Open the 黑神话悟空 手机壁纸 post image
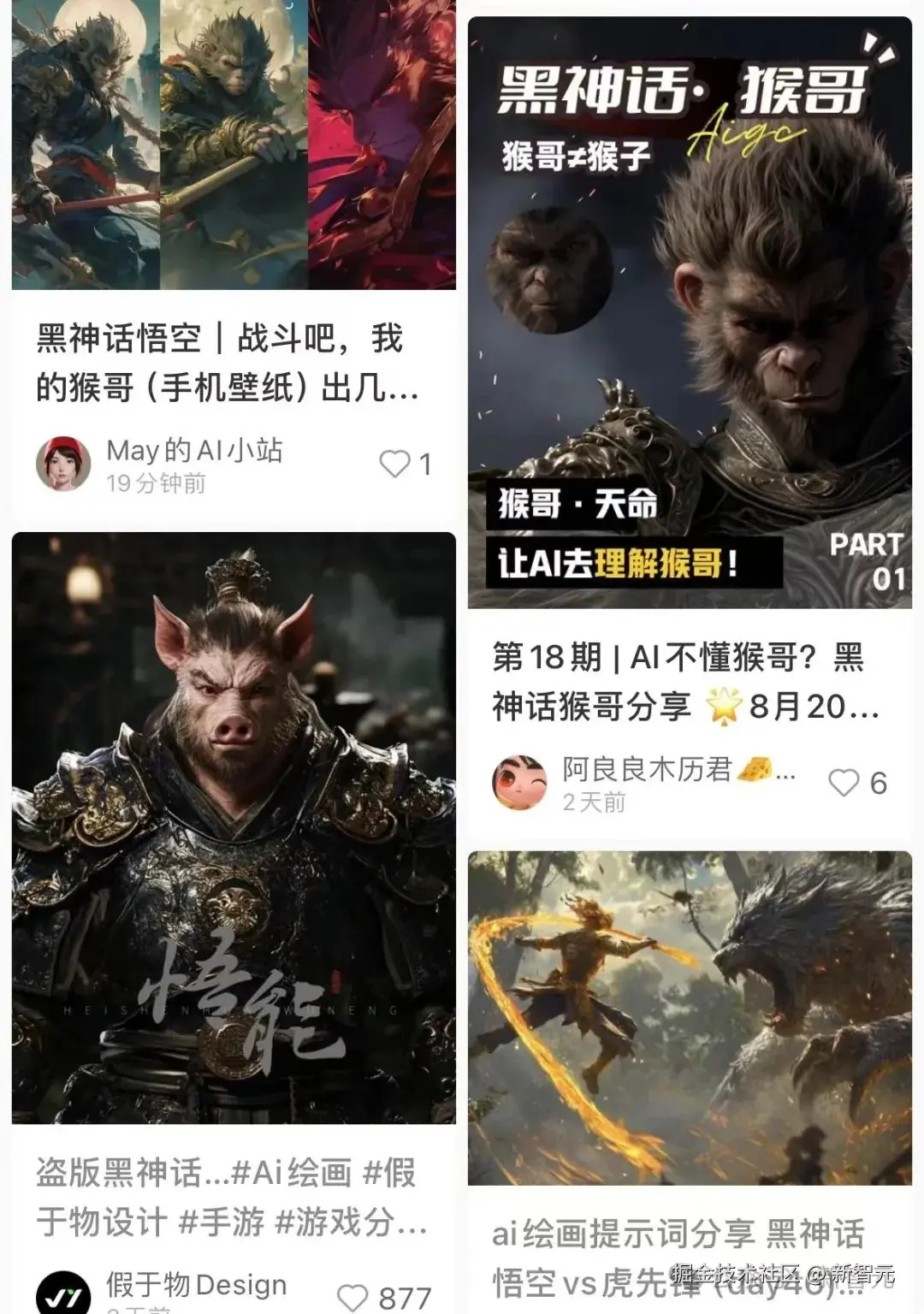924x1314 pixels. (x=233, y=145)
